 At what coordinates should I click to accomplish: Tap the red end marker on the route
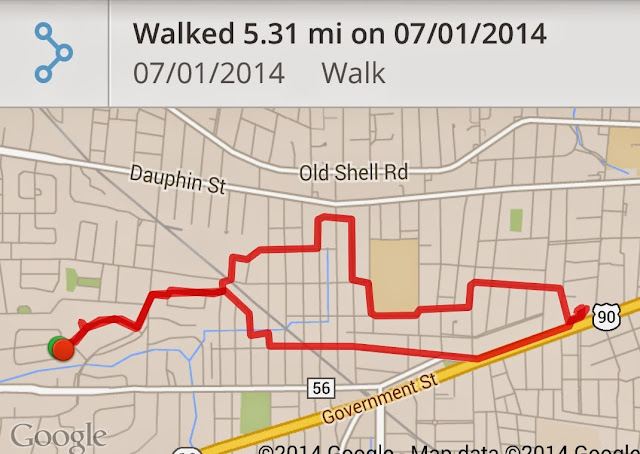click(x=64, y=349)
